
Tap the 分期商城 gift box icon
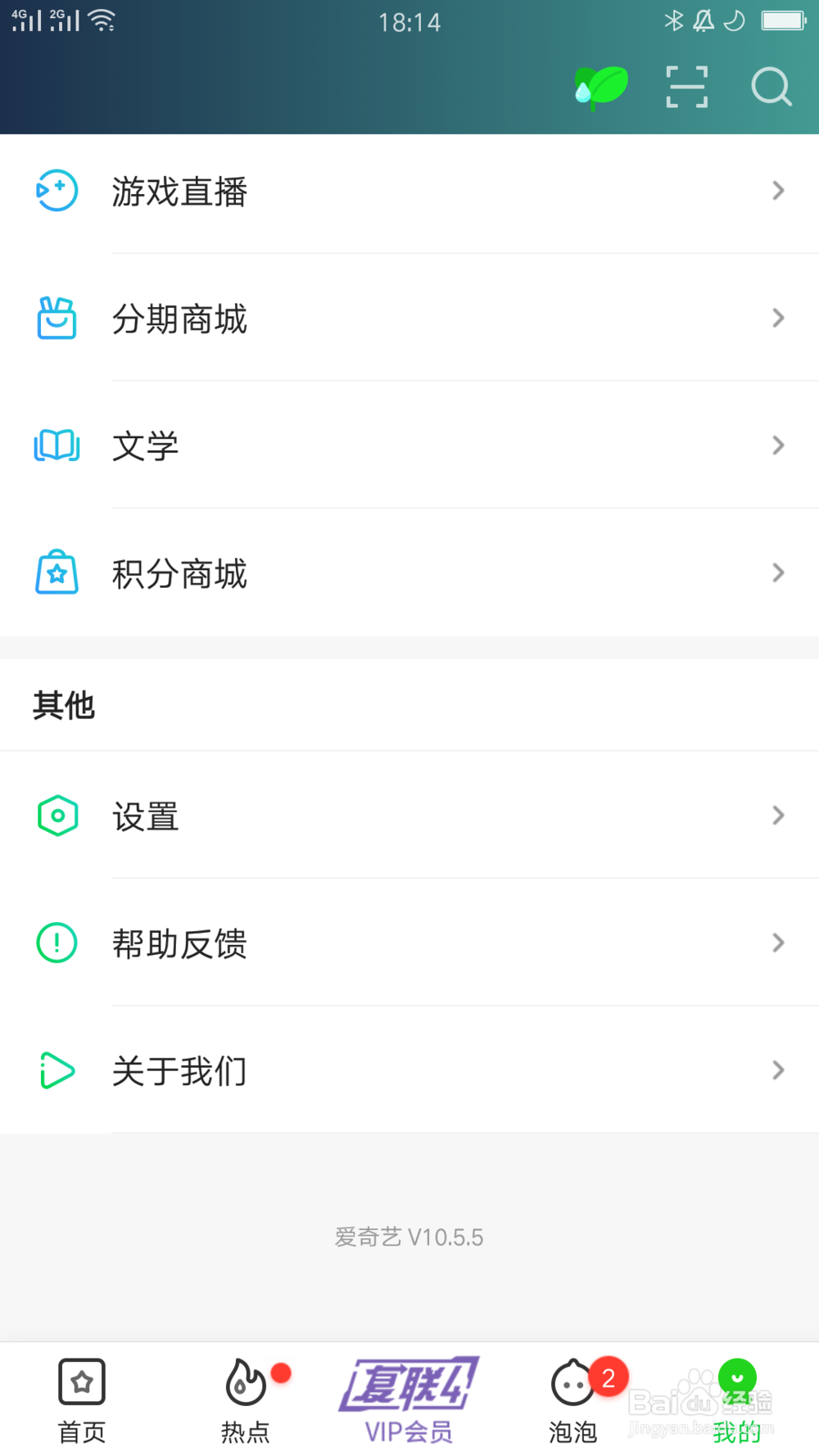56,318
